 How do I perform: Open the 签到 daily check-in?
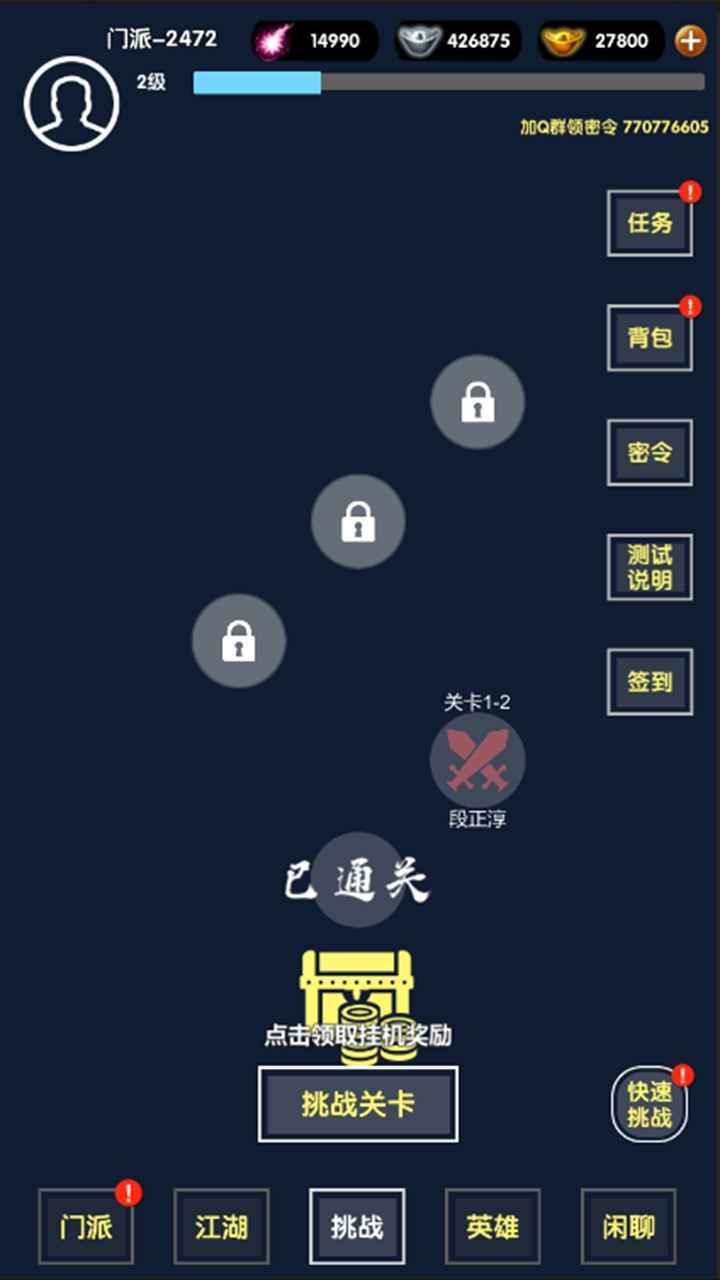pos(649,682)
